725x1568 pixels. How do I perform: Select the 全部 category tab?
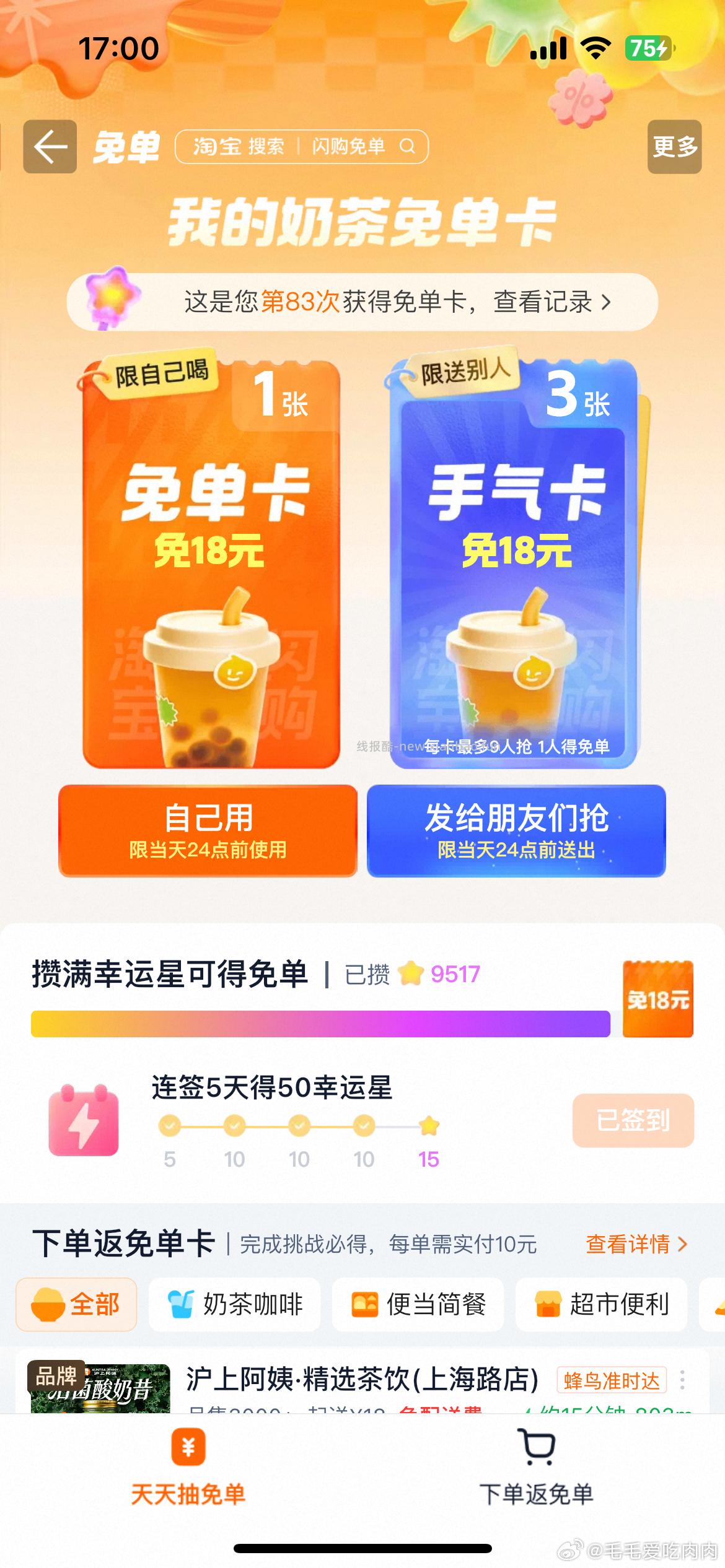point(76,1303)
